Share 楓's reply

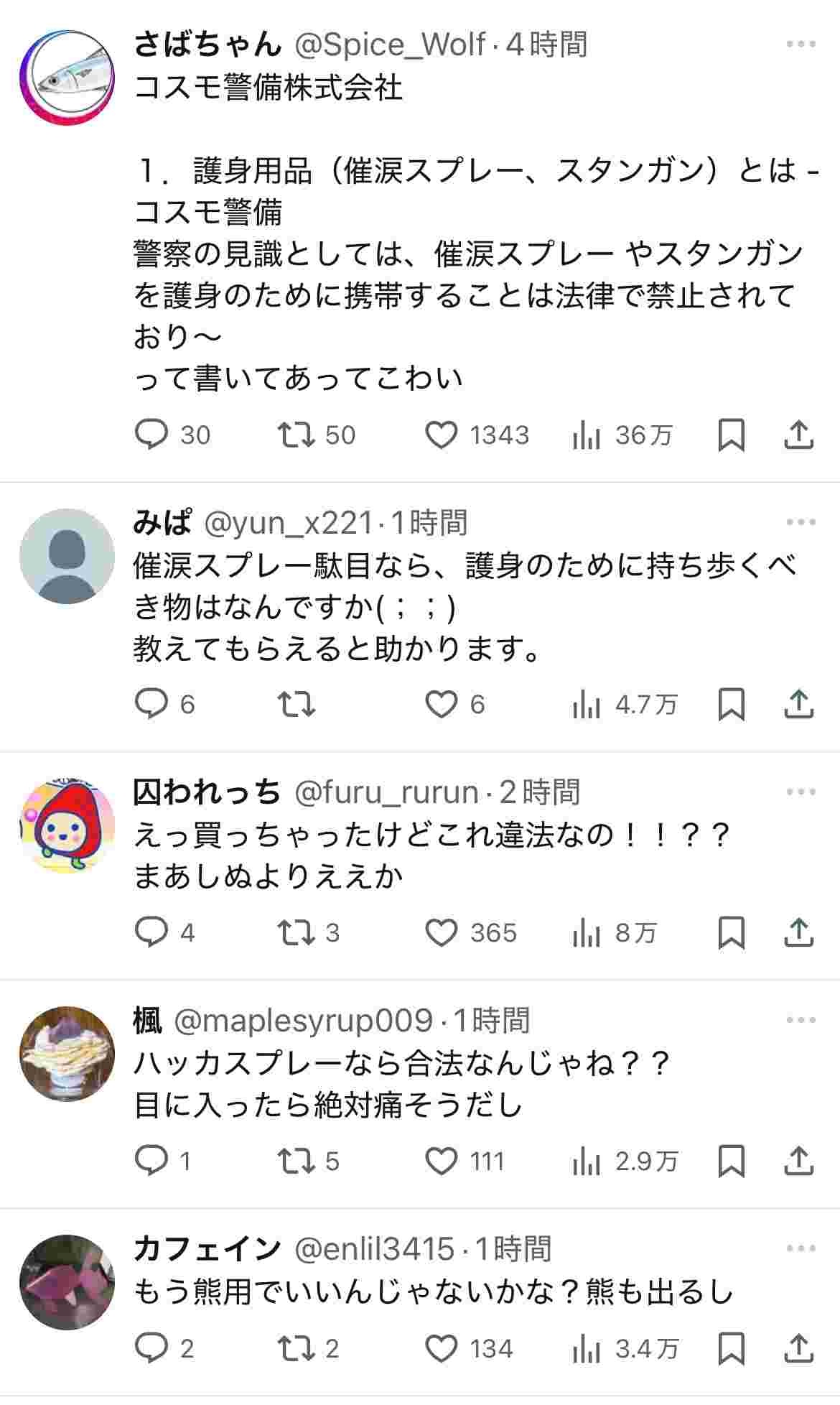[798, 1161]
